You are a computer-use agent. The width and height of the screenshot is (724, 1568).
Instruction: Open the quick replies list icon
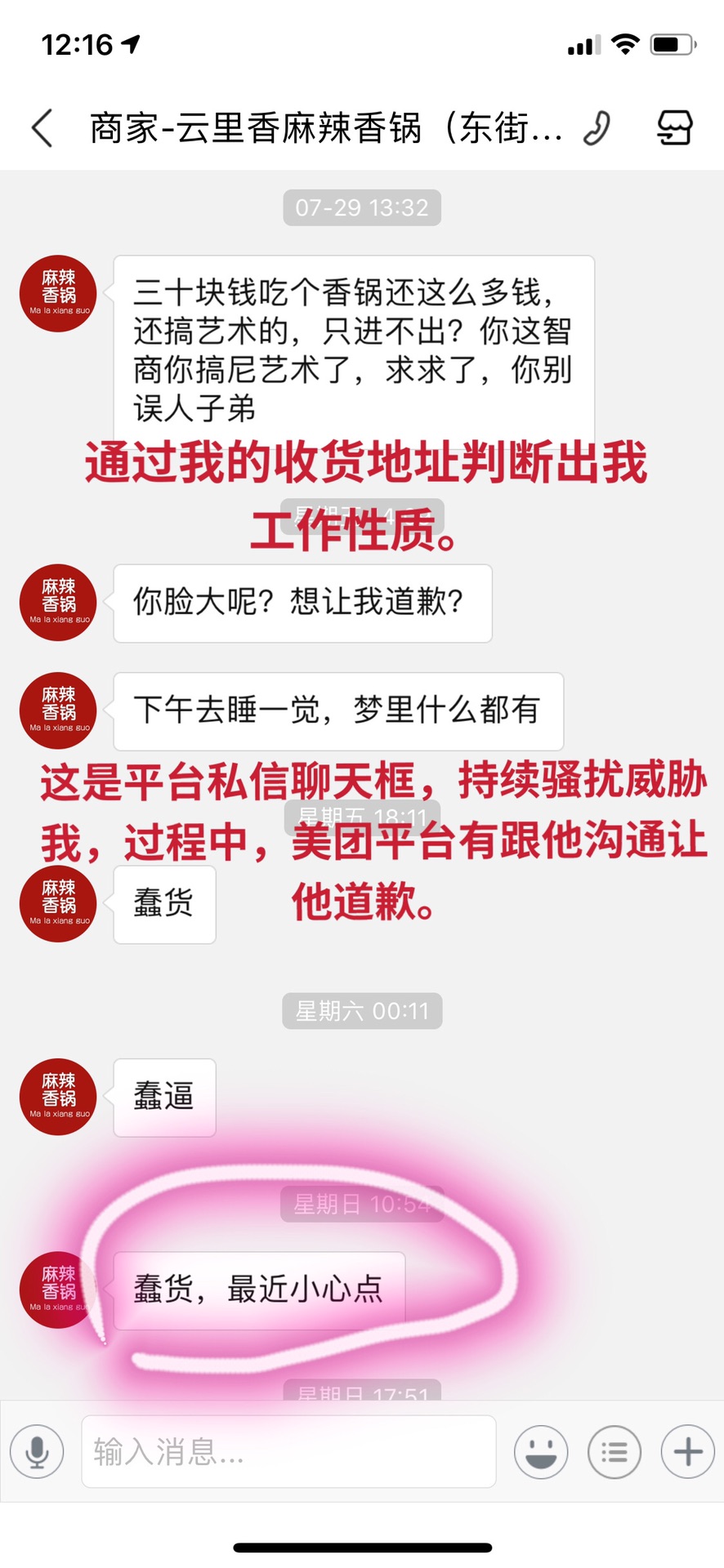click(615, 1451)
